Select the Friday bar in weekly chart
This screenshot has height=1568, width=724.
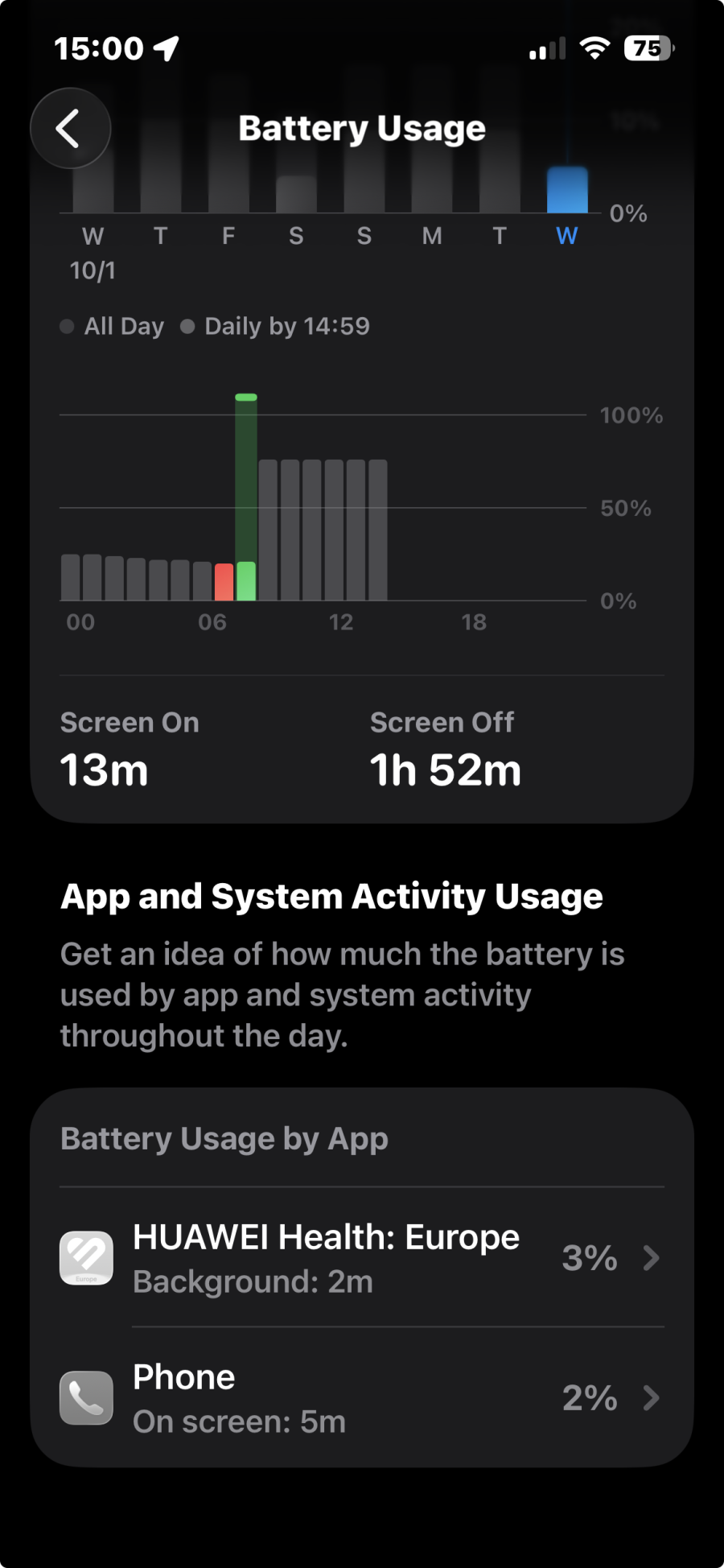228,185
